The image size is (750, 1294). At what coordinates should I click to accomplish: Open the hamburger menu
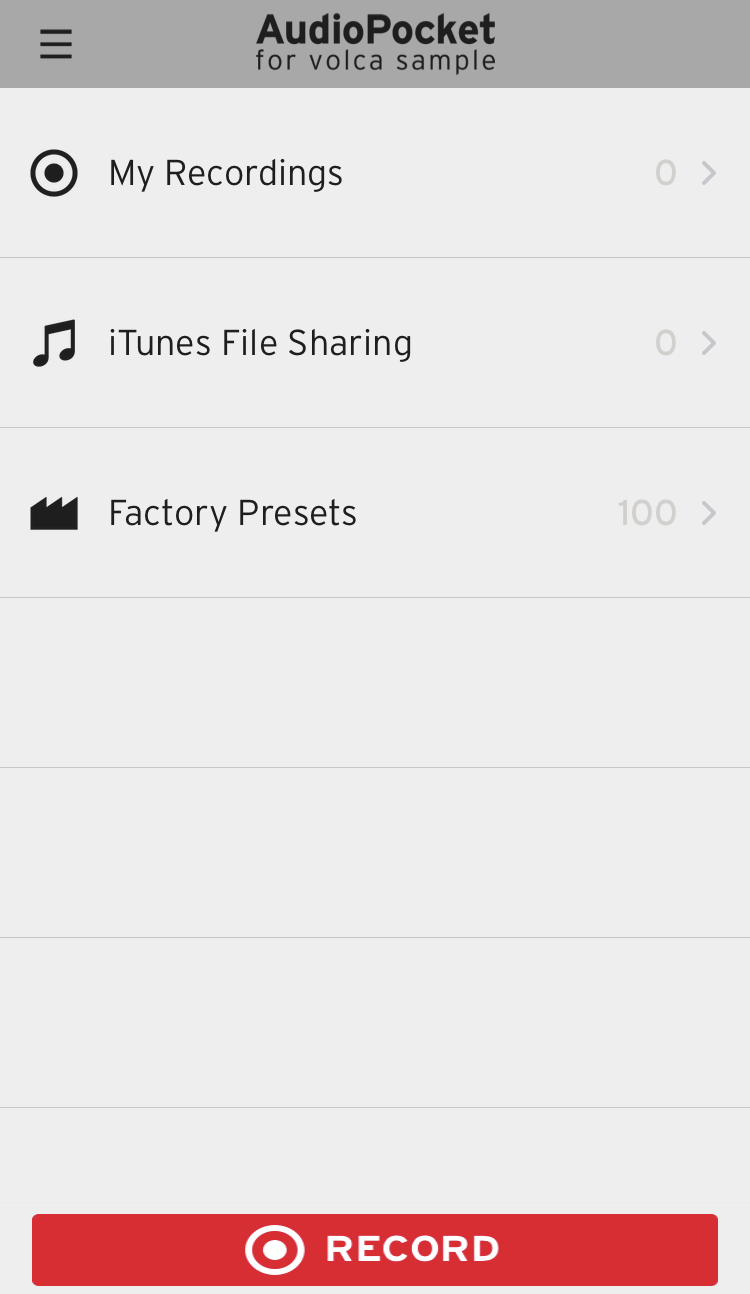pos(56,44)
